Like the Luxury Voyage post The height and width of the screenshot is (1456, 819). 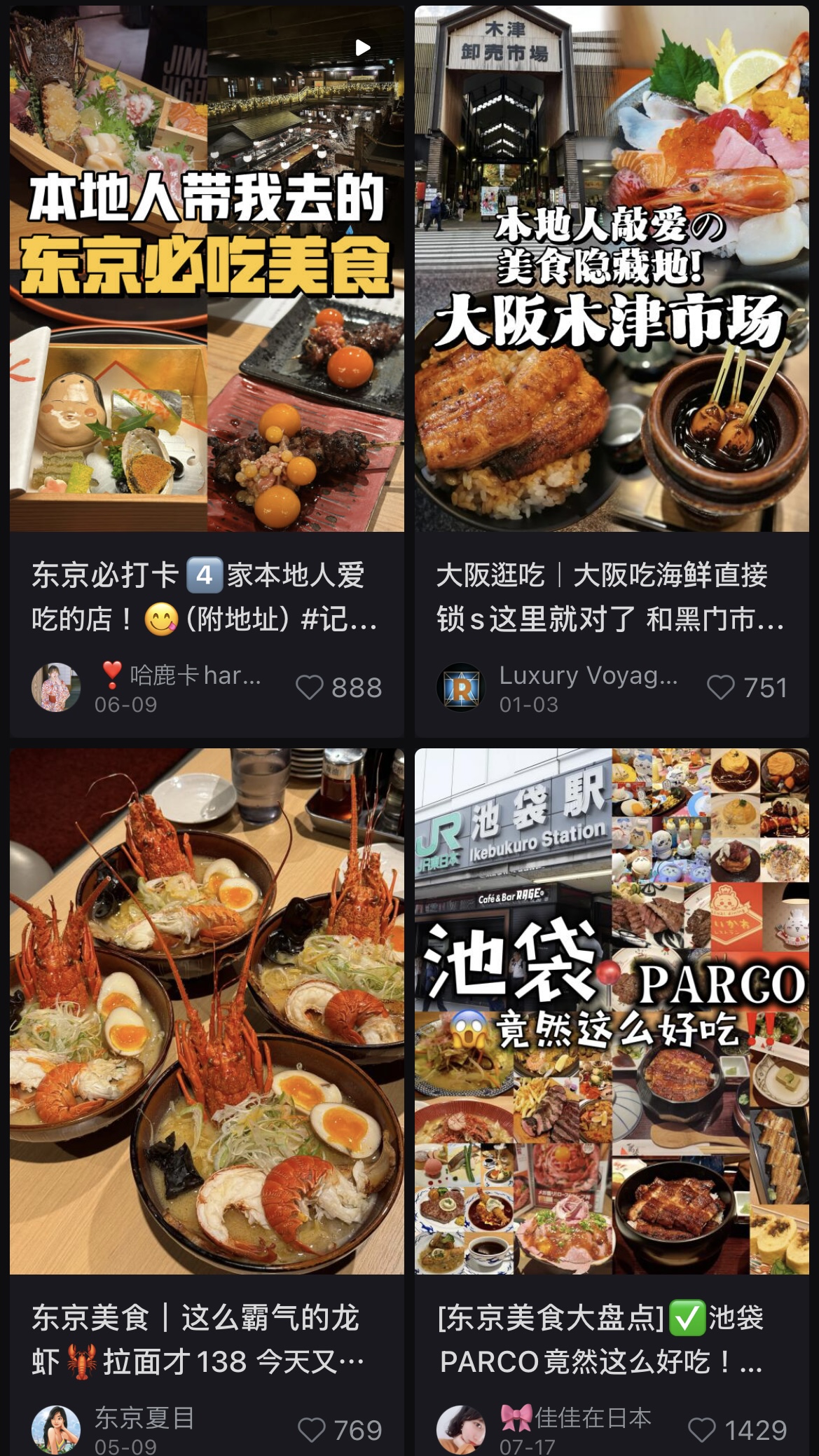point(720,687)
